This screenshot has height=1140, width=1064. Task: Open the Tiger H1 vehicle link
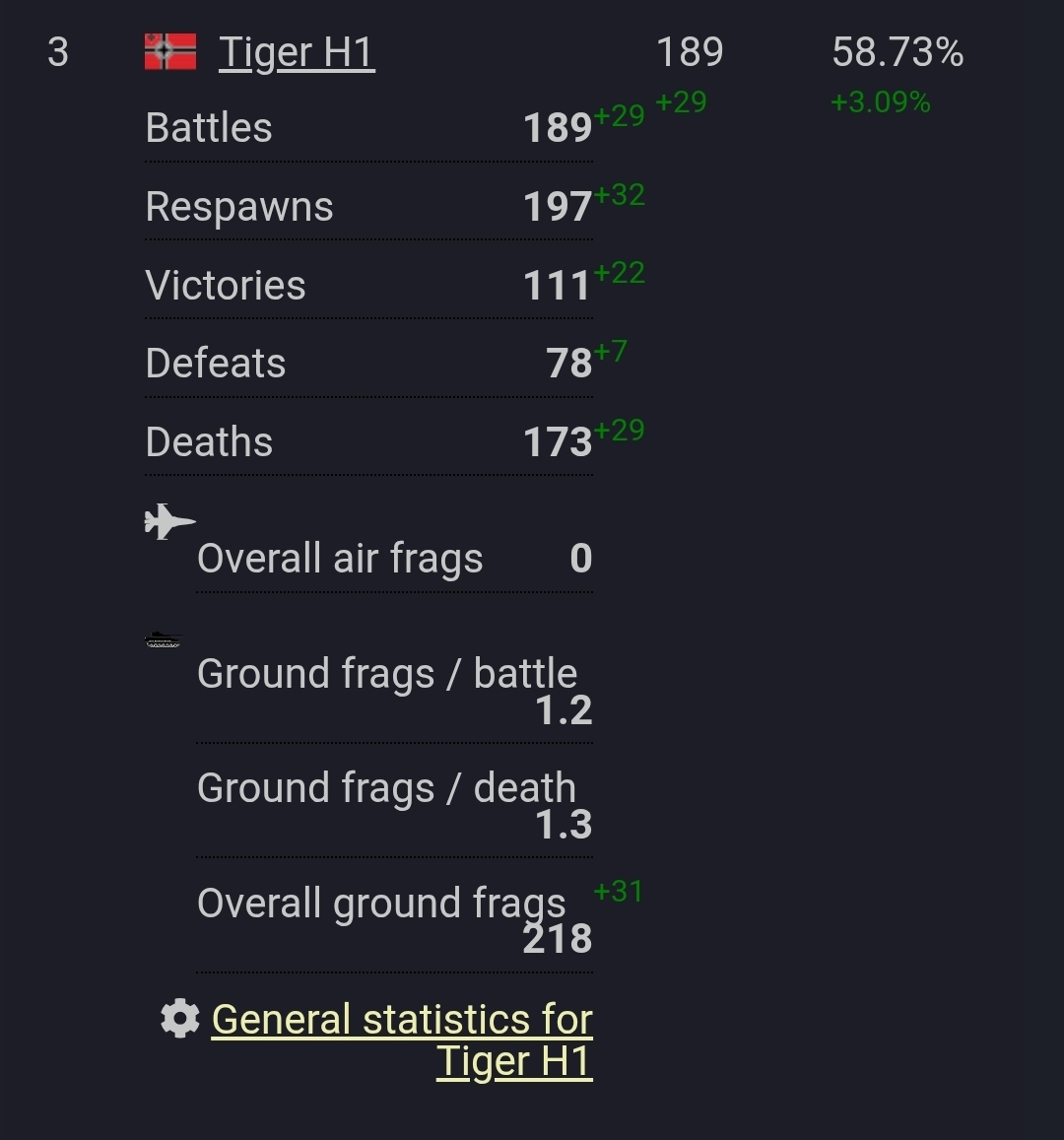(297, 53)
